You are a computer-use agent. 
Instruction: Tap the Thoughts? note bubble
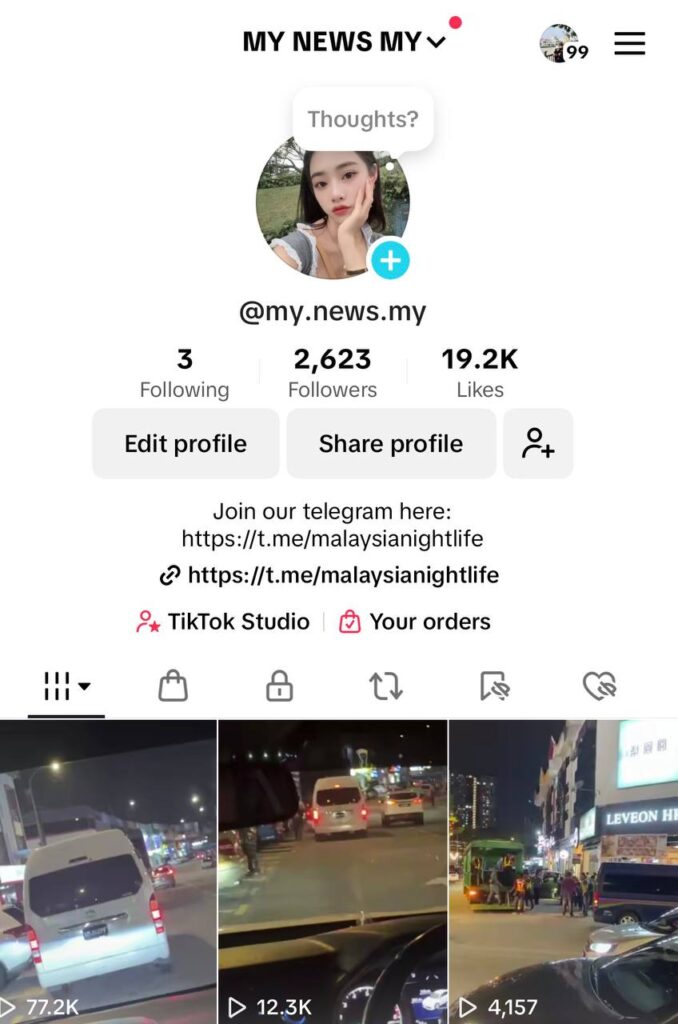(362, 119)
